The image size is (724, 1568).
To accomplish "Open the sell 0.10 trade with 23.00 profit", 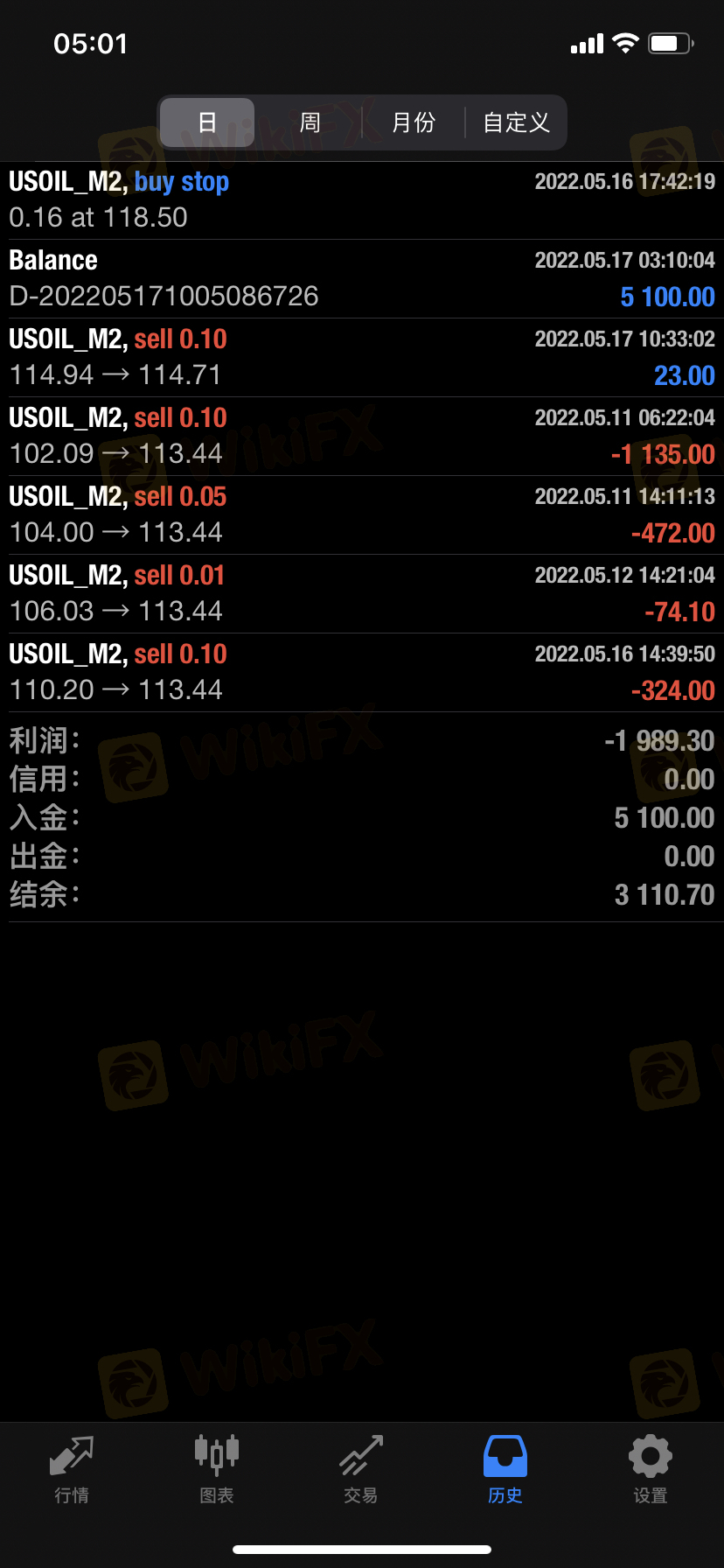I will [x=362, y=358].
